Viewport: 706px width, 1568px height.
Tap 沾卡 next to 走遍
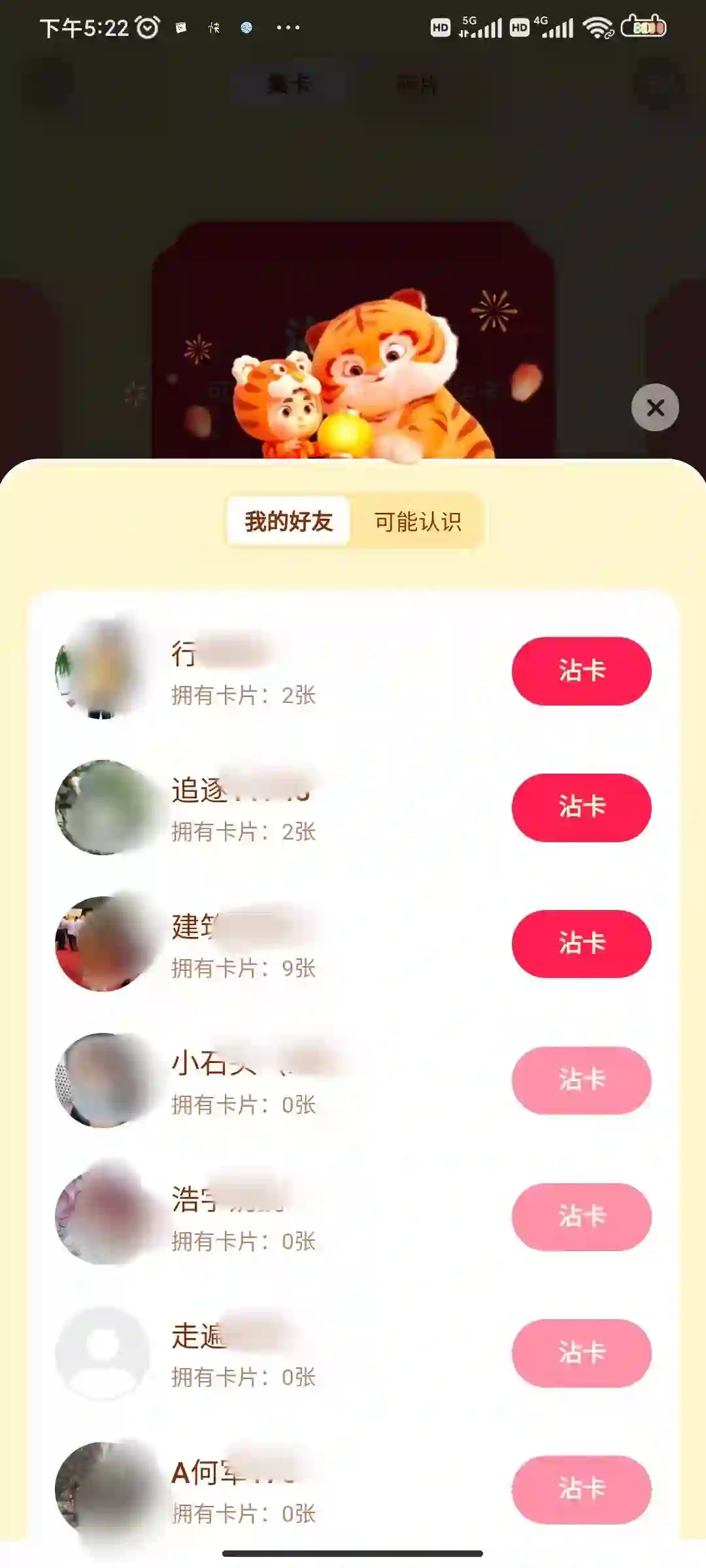pyautogui.click(x=581, y=1353)
